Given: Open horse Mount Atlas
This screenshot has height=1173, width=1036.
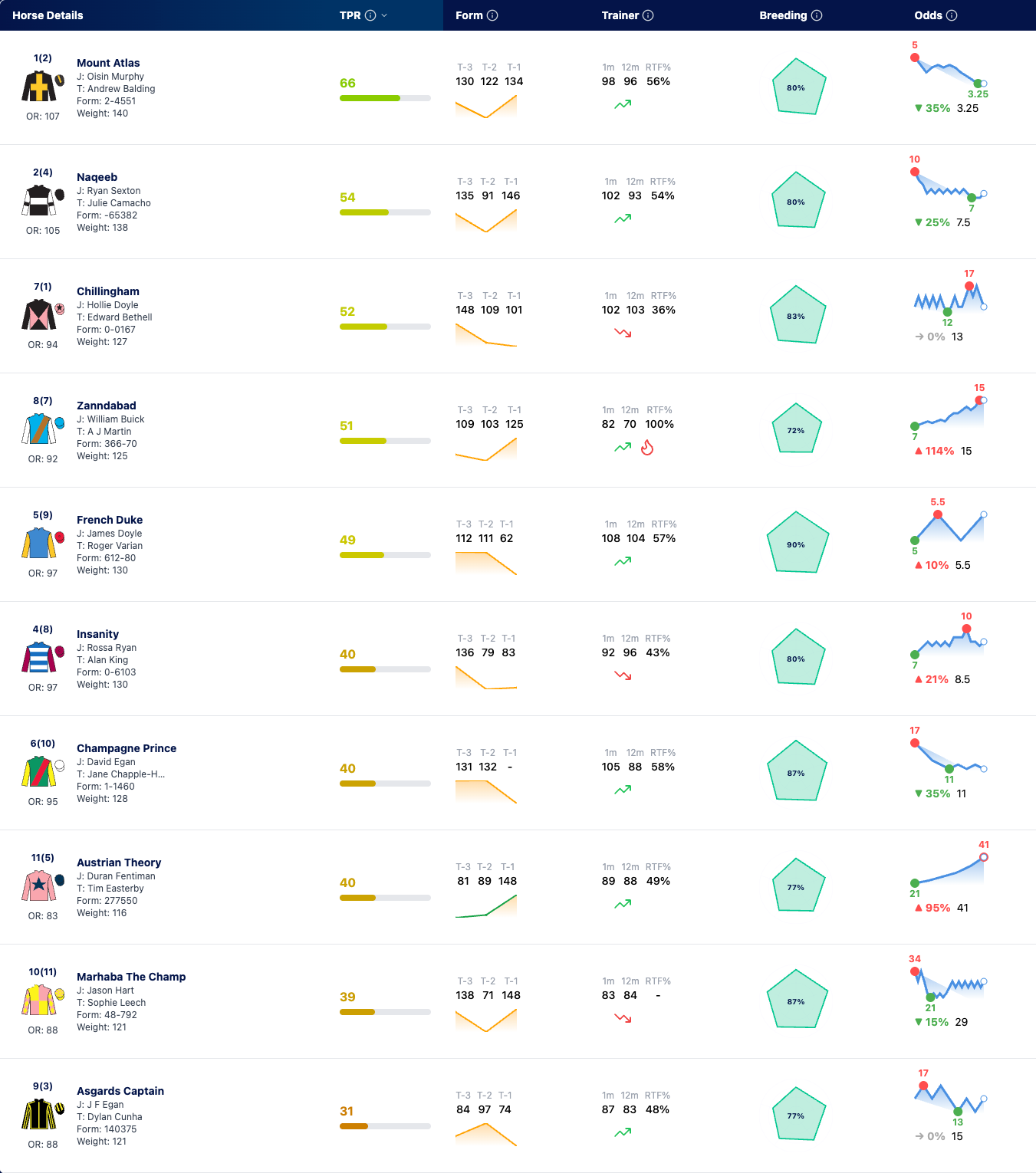Looking at the screenshot, I should [x=108, y=63].
